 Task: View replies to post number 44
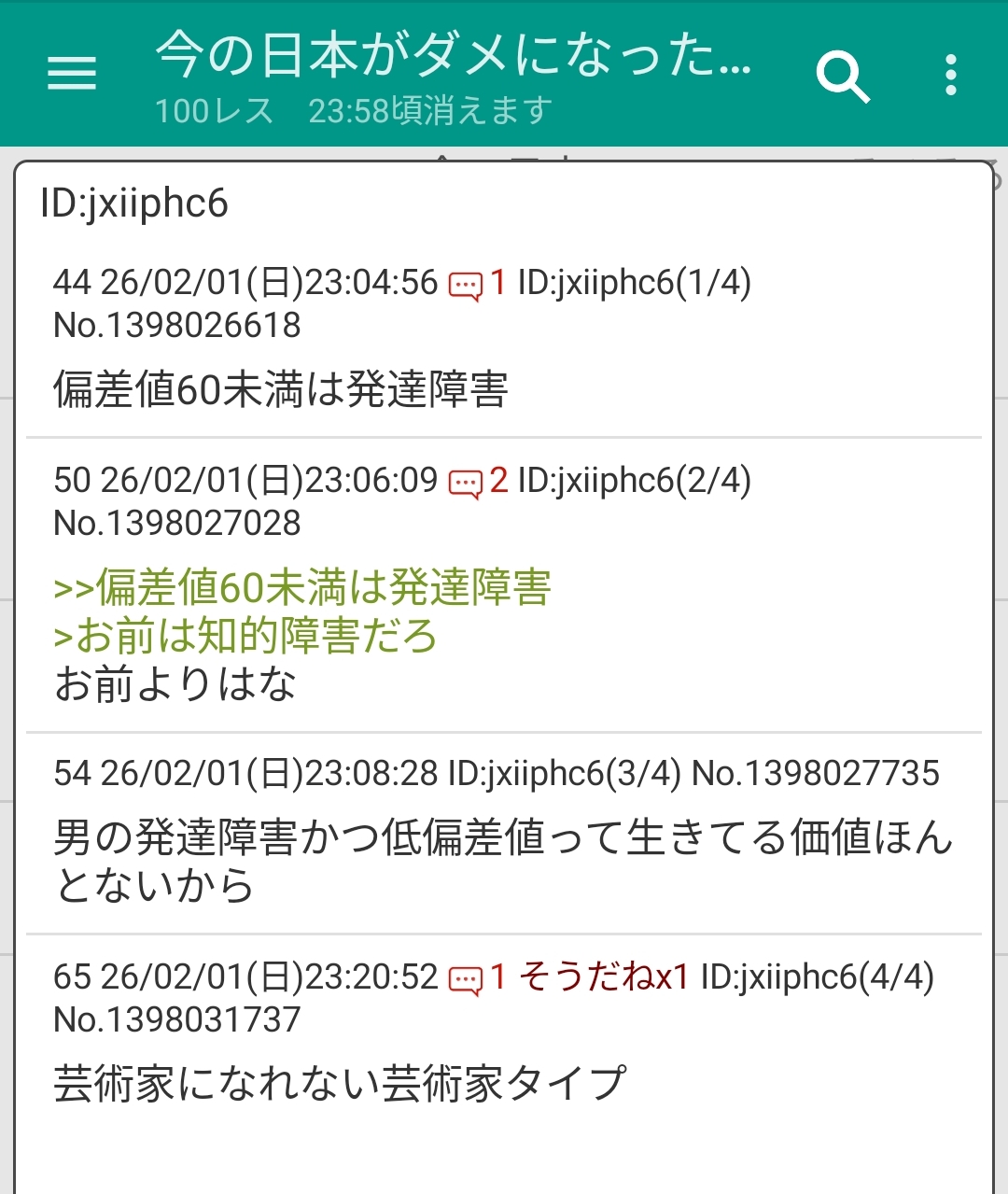point(477,283)
